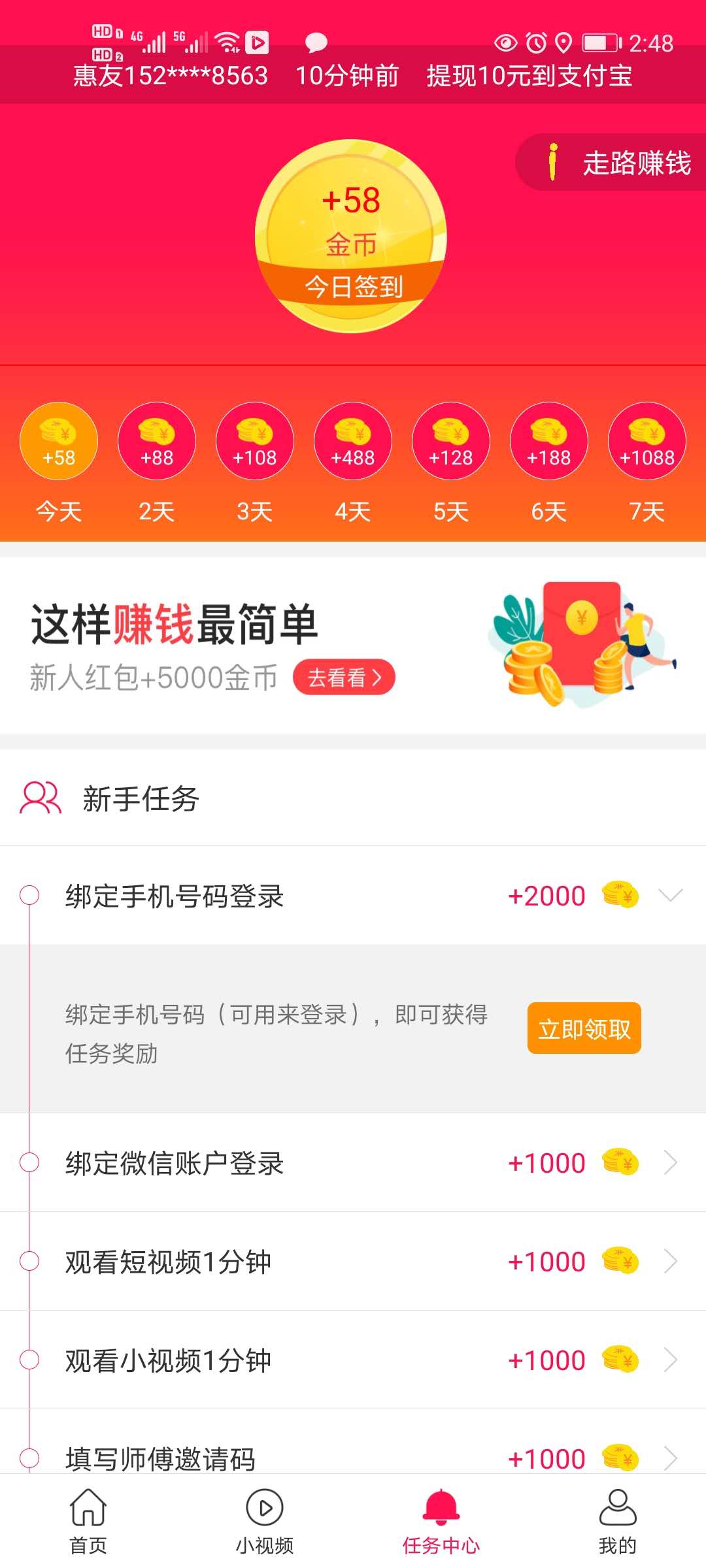The width and height of the screenshot is (706, 1568).
Task: Open the 绑定微信账户登录 task
Action: point(353,1164)
